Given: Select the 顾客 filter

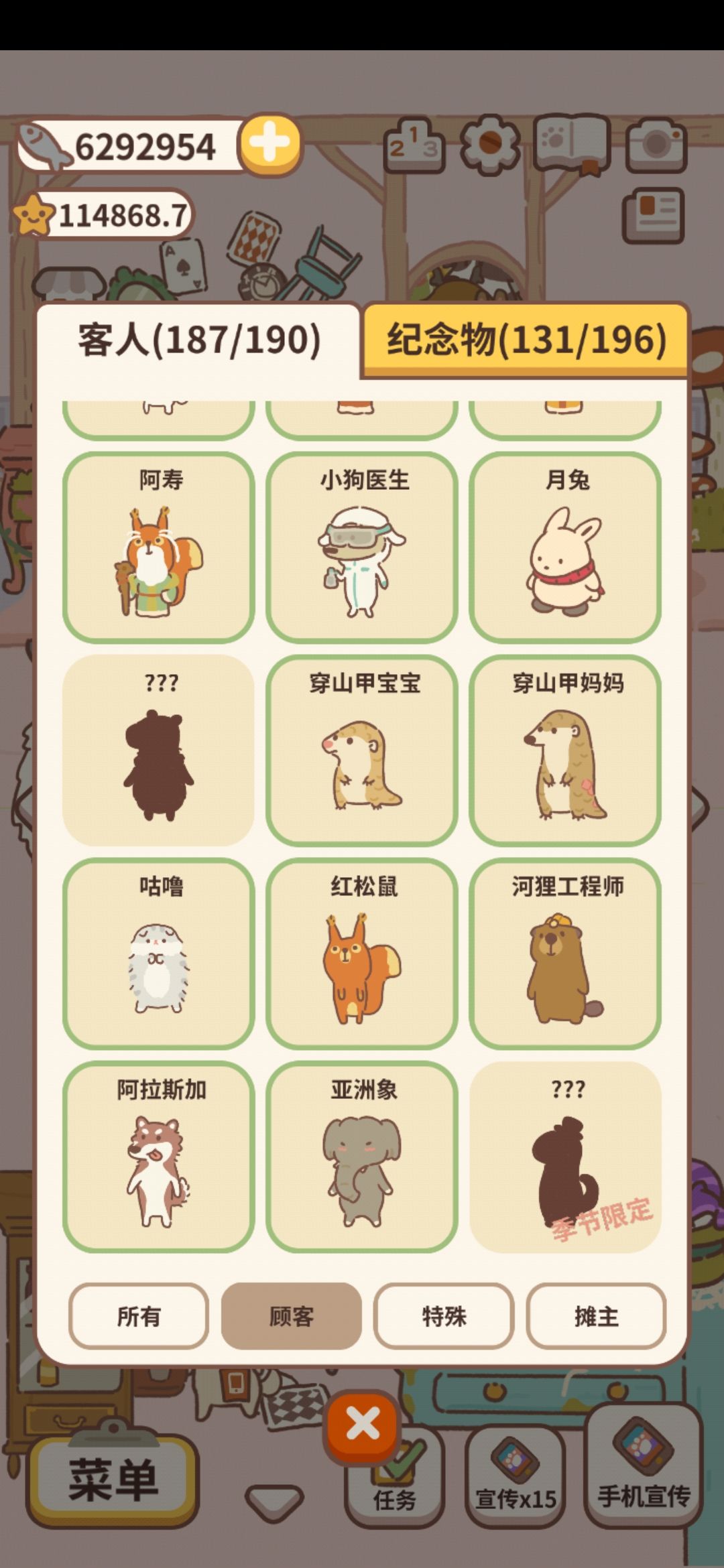Looking at the screenshot, I should 292,1316.
